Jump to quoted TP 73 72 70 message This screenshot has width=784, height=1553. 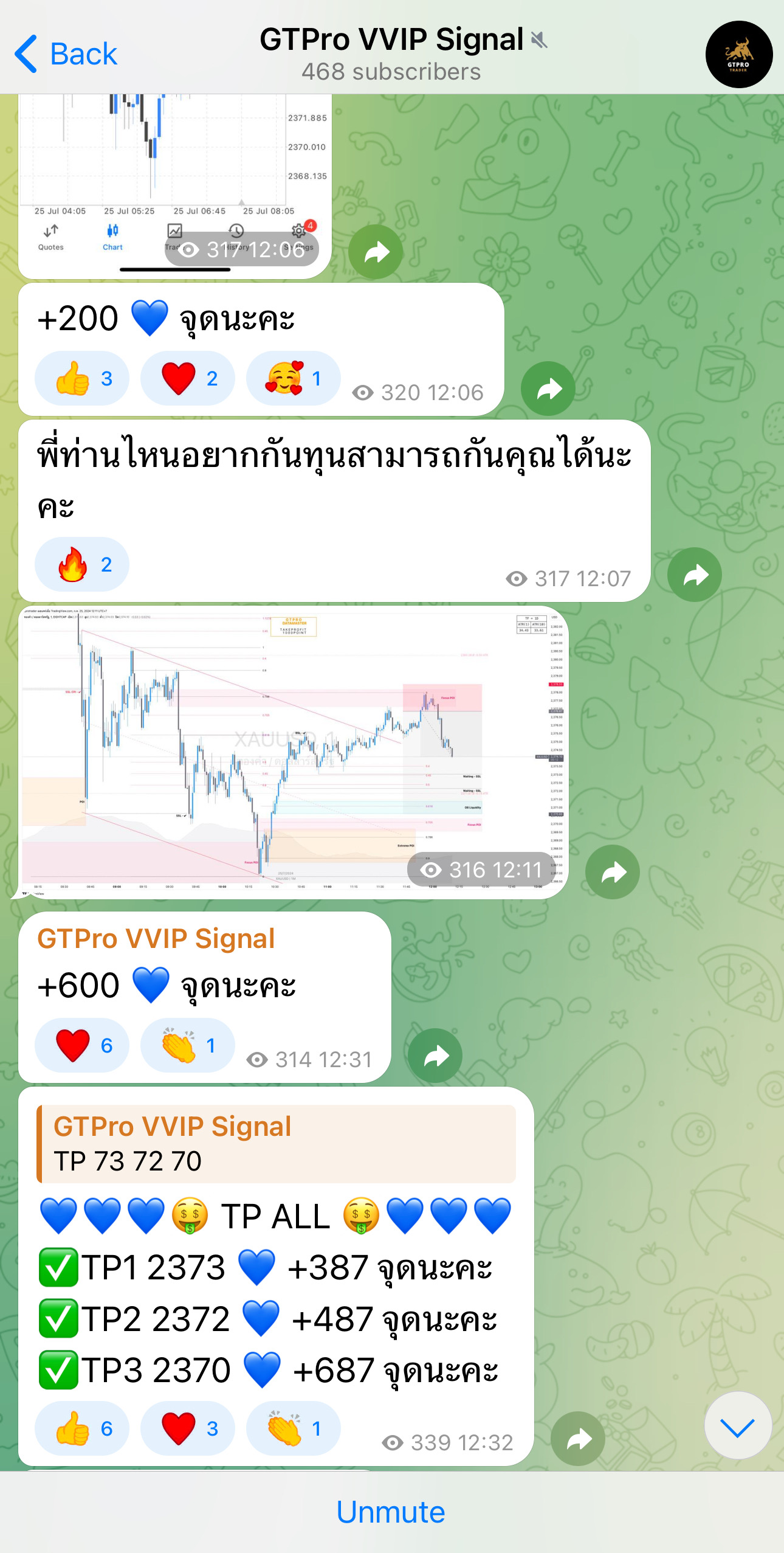tap(277, 1144)
